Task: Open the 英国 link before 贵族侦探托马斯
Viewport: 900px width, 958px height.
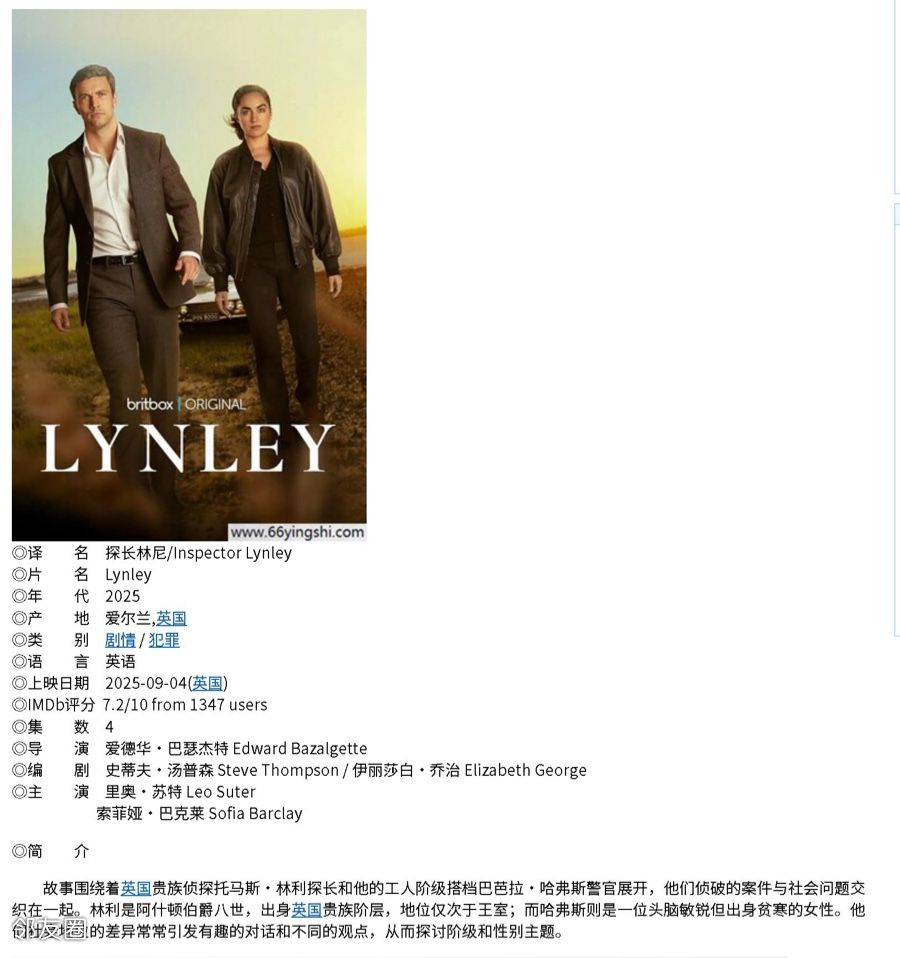Action: point(136,888)
